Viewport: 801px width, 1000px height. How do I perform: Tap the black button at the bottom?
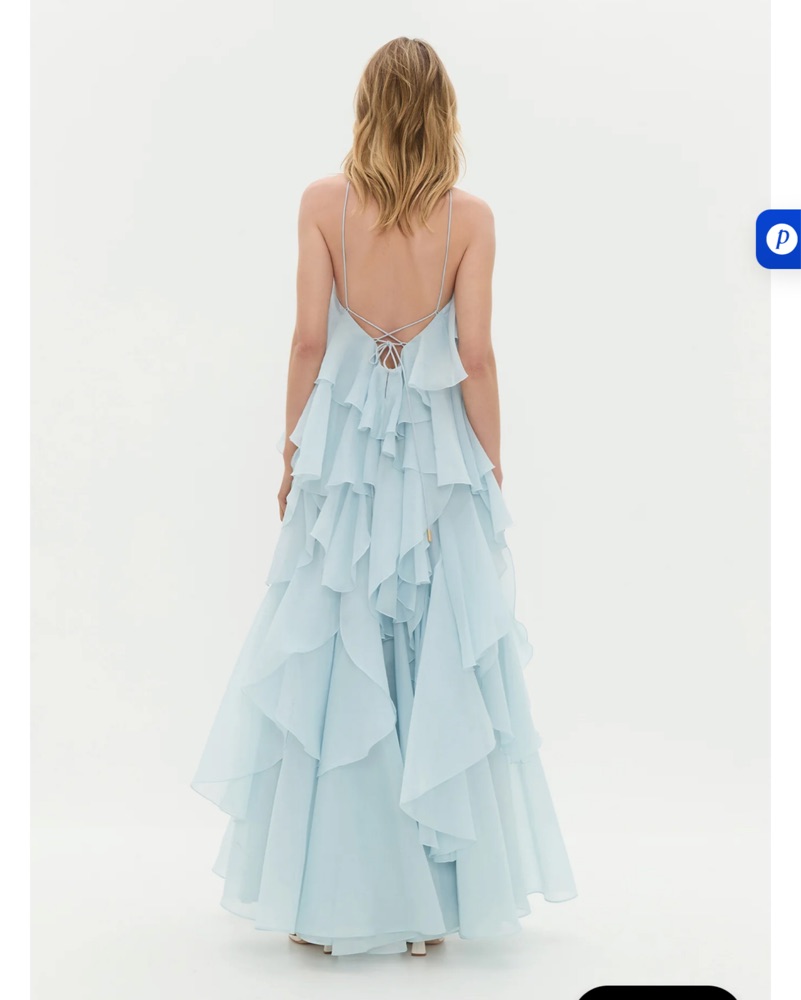point(658,992)
